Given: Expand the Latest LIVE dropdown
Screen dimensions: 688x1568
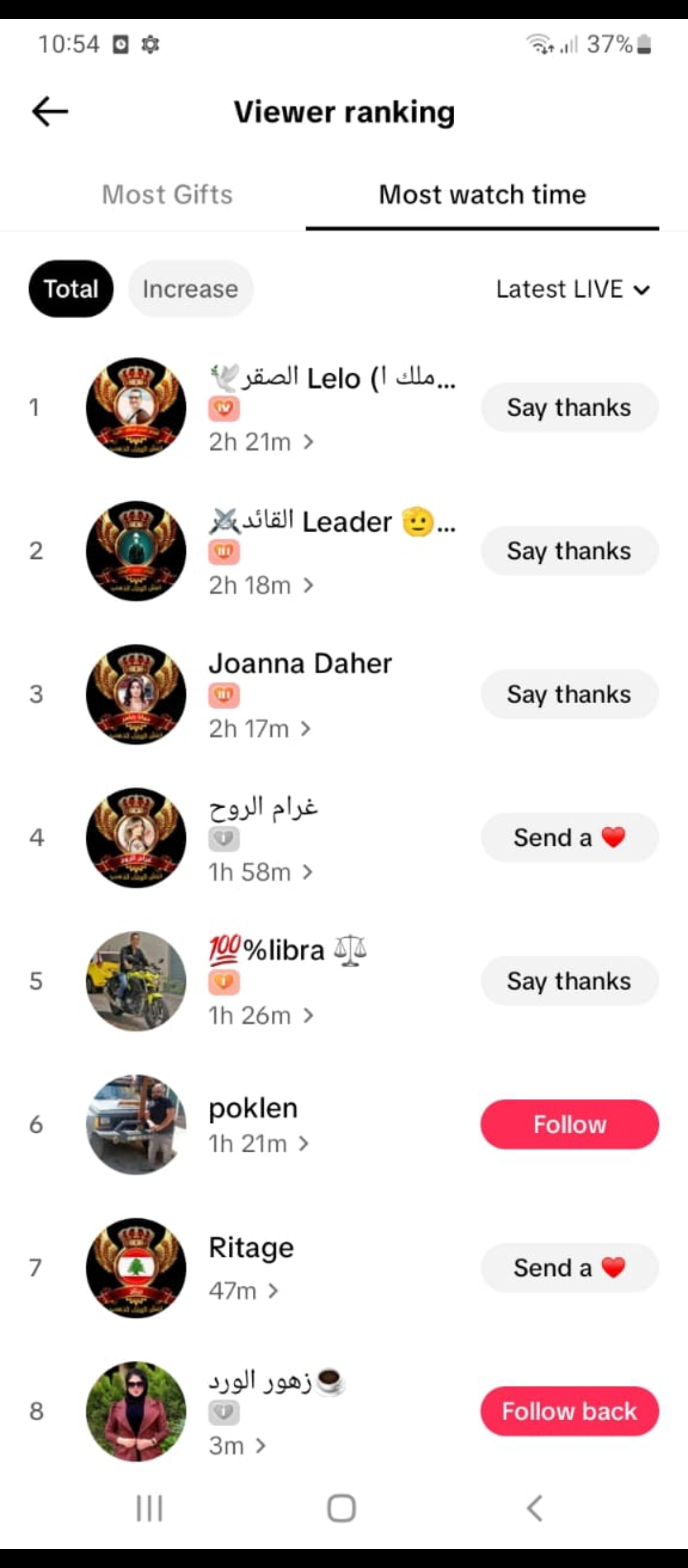Looking at the screenshot, I should coord(573,289).
